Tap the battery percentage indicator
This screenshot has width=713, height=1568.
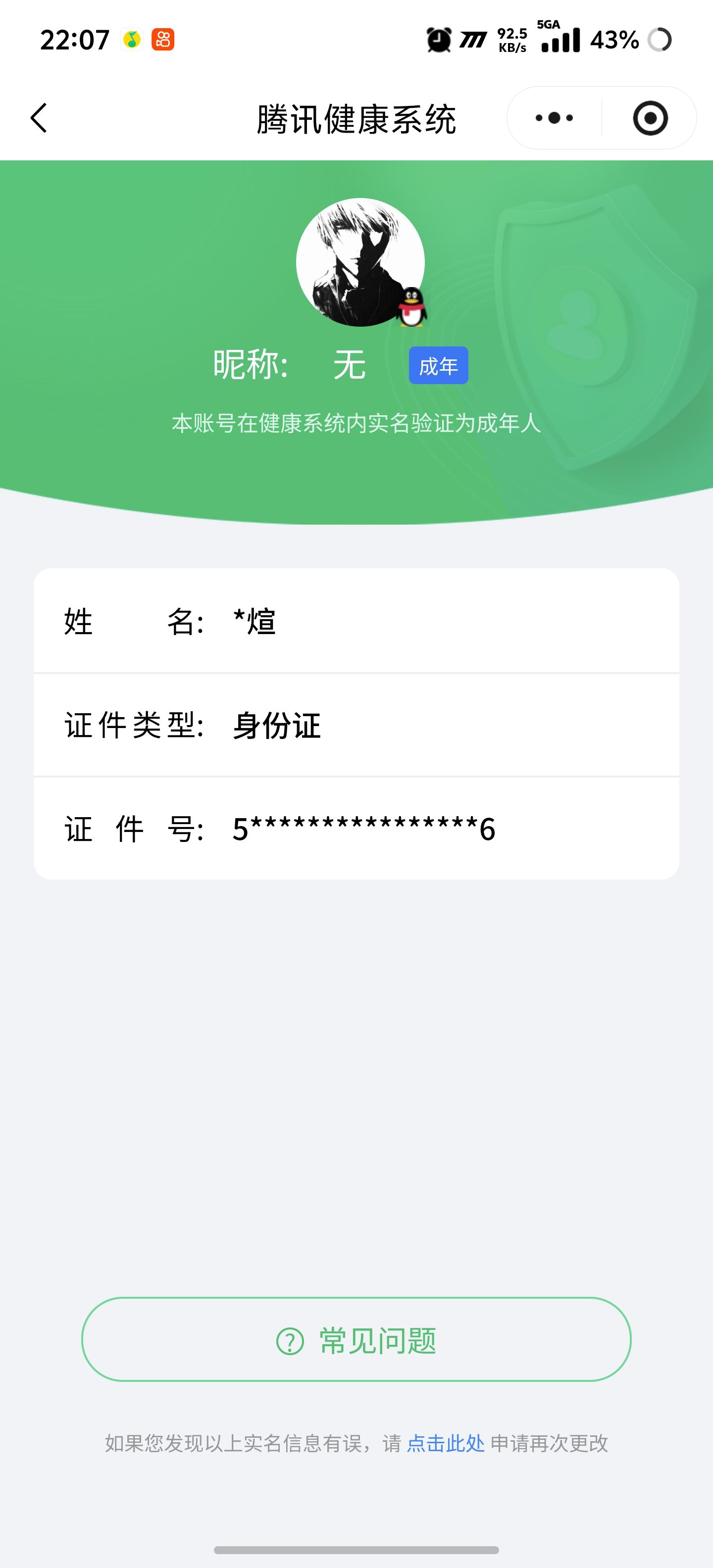pyautogui.click(x=614, y=40)
